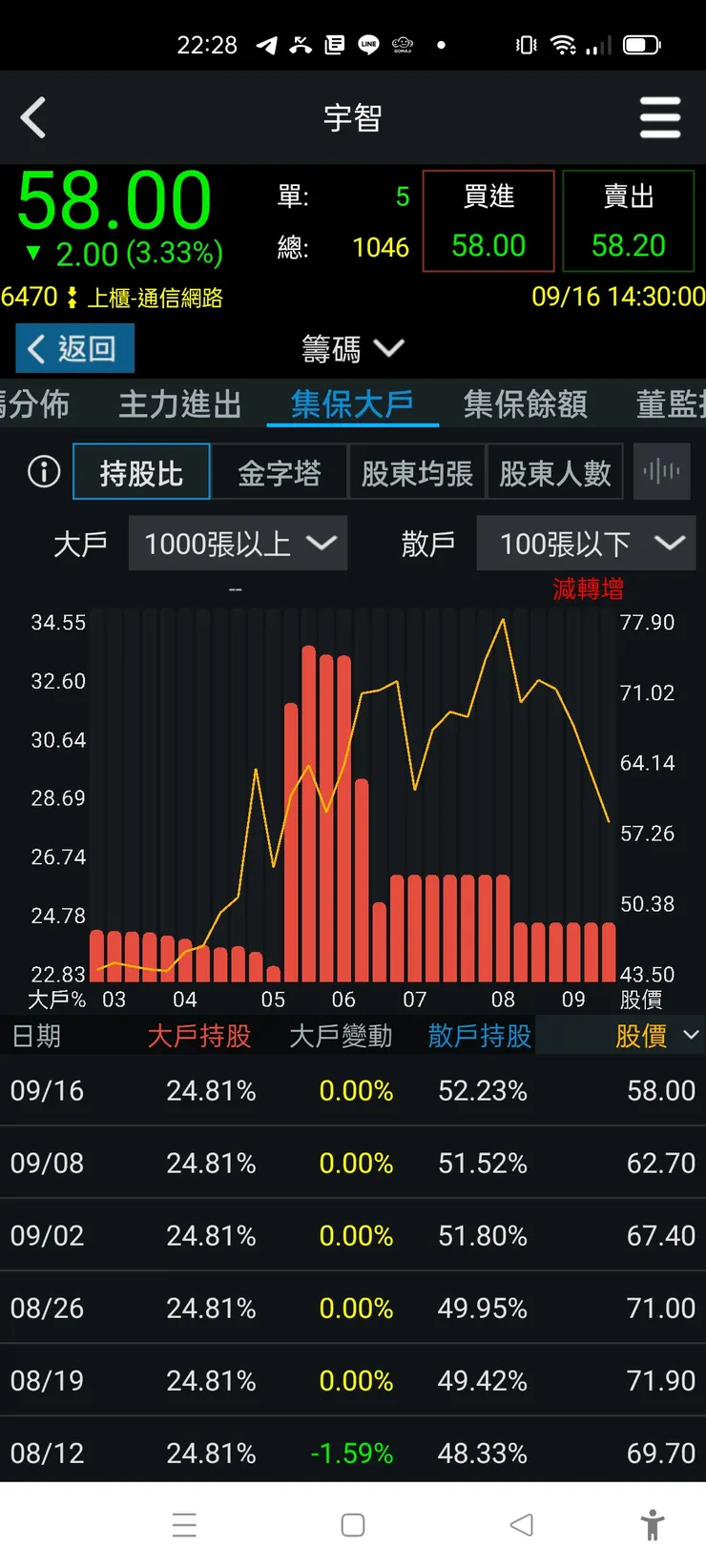Tap the Android back triangle button

[521, 1525]
